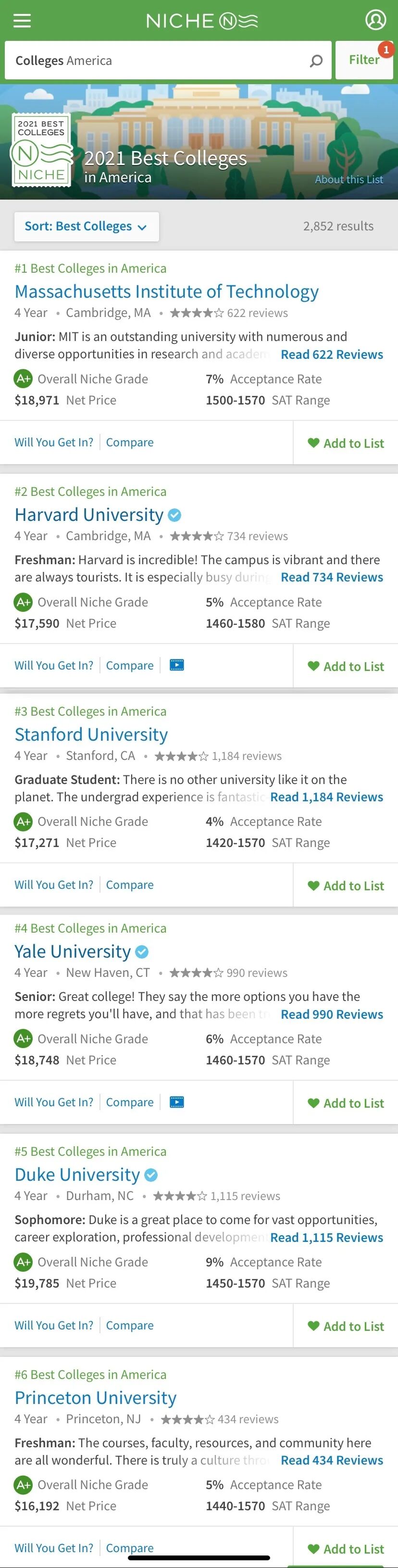View Yale University details
This screenshot has height=1568, width=398.
73,951
